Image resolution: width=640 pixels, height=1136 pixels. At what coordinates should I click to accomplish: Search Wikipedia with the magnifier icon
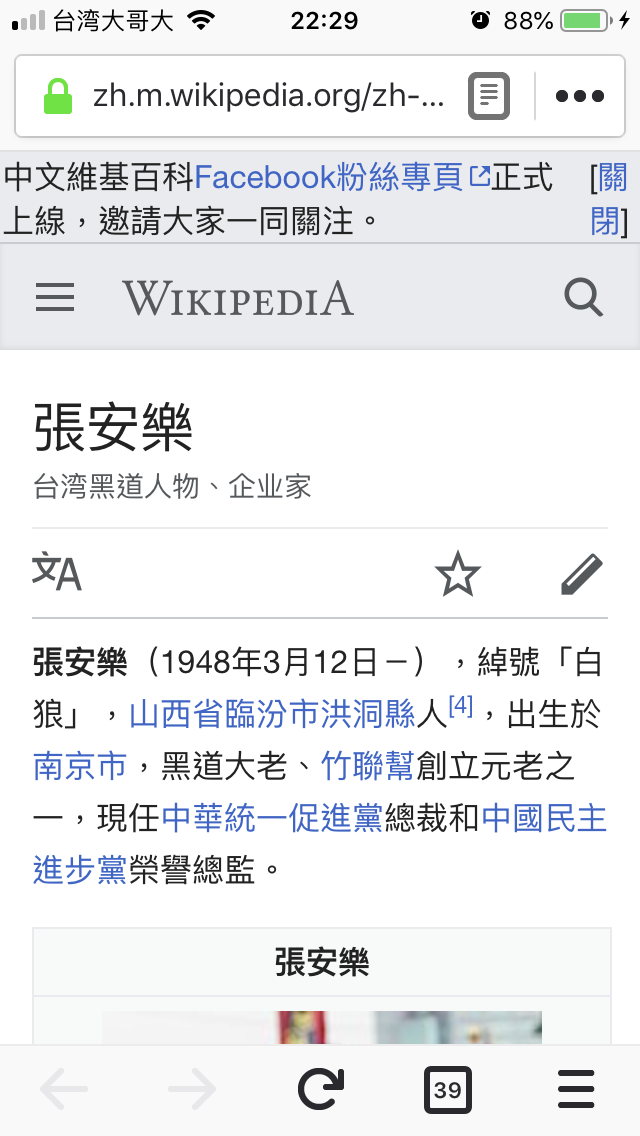583,297
